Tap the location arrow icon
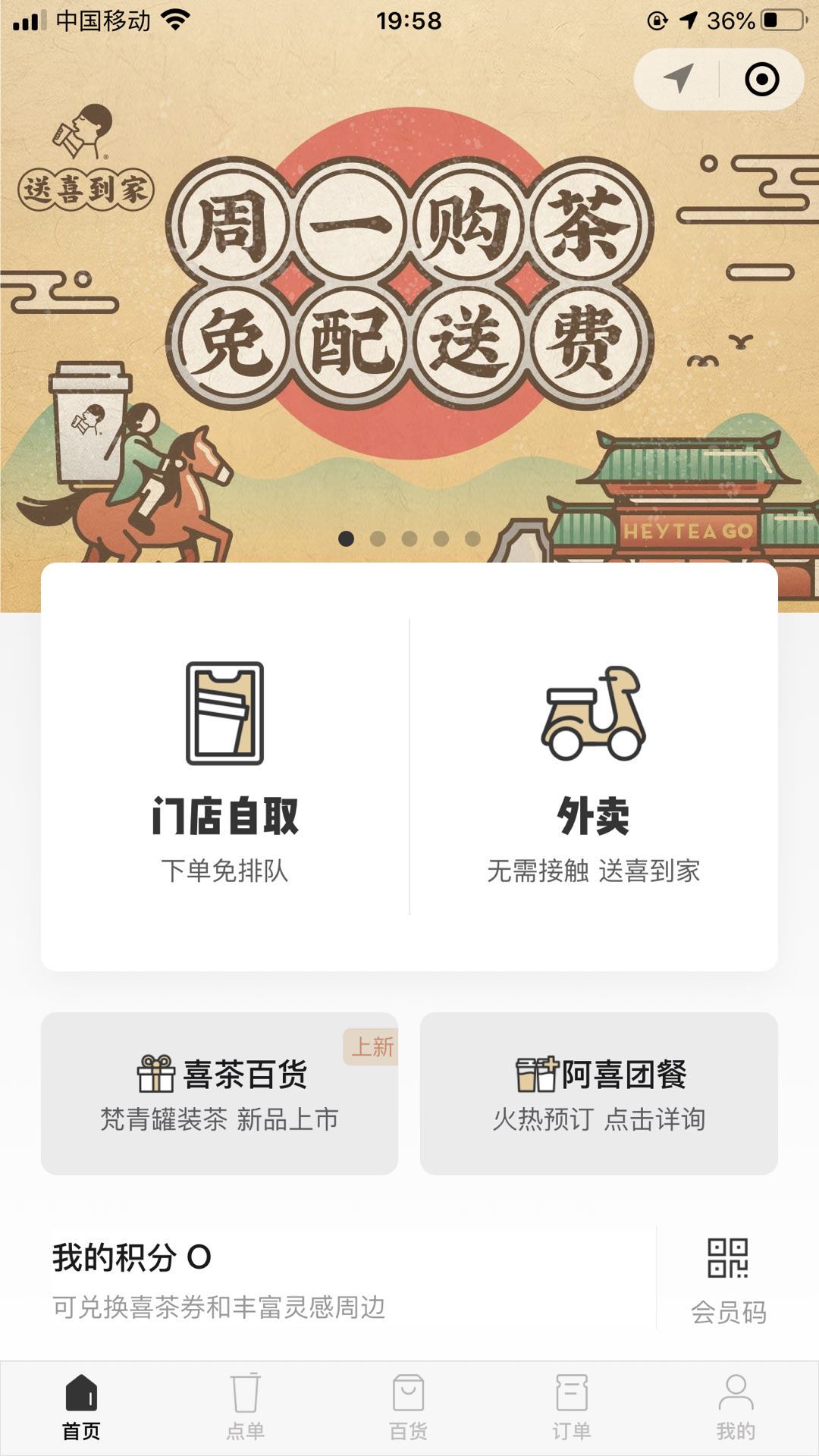The width and height of the screenshot is (819, 1456). pos(678,79)
